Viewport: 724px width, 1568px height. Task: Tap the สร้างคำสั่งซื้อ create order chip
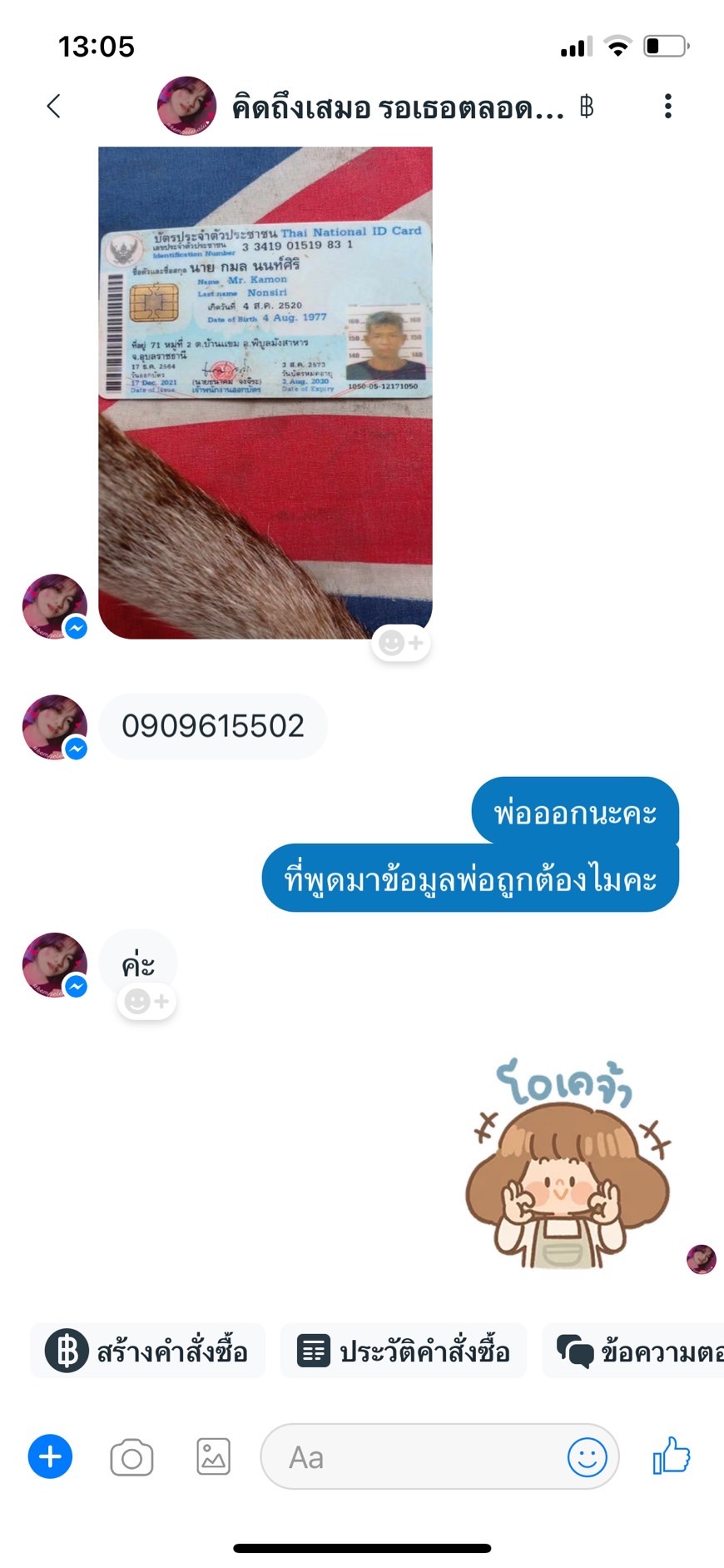click(147, 1350)
